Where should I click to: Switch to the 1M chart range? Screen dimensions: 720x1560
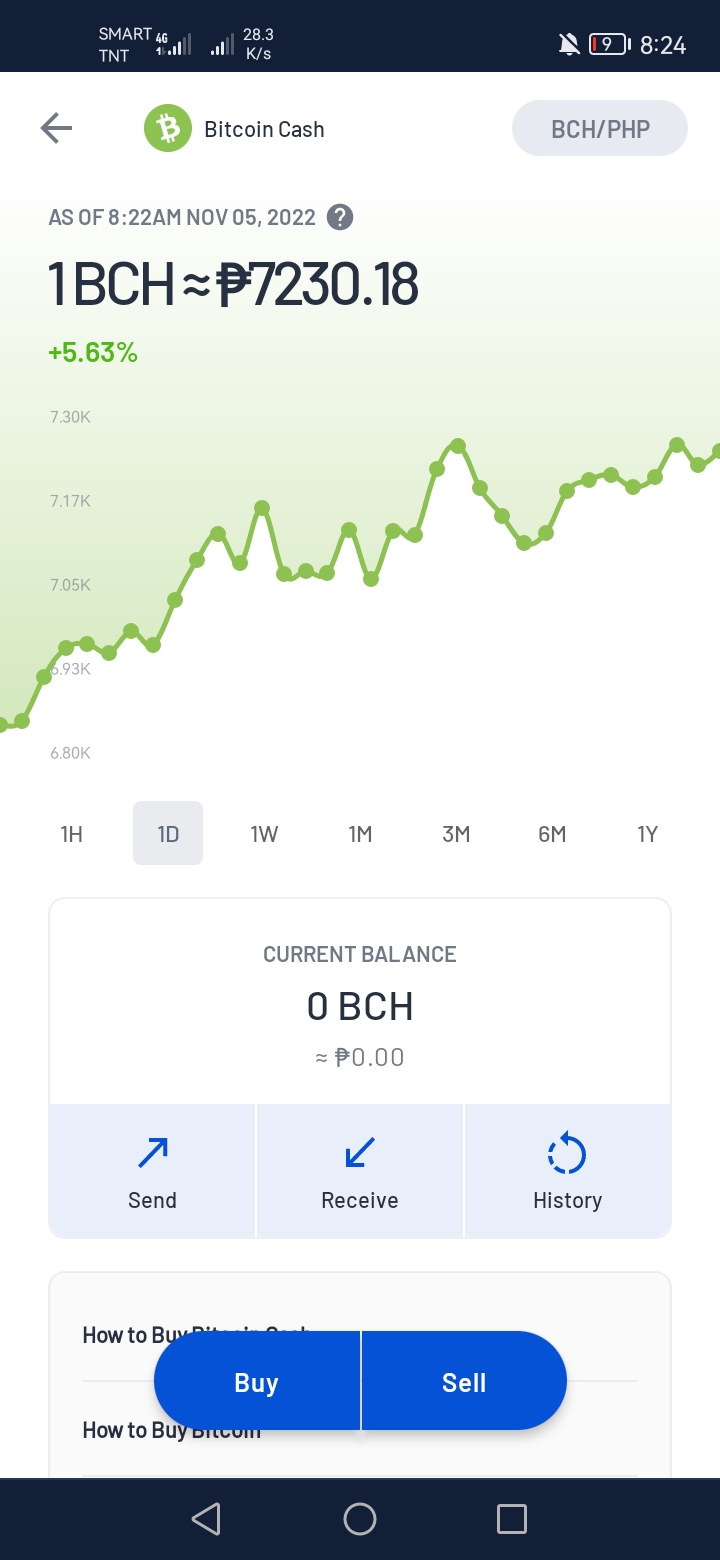coord(360,833)
